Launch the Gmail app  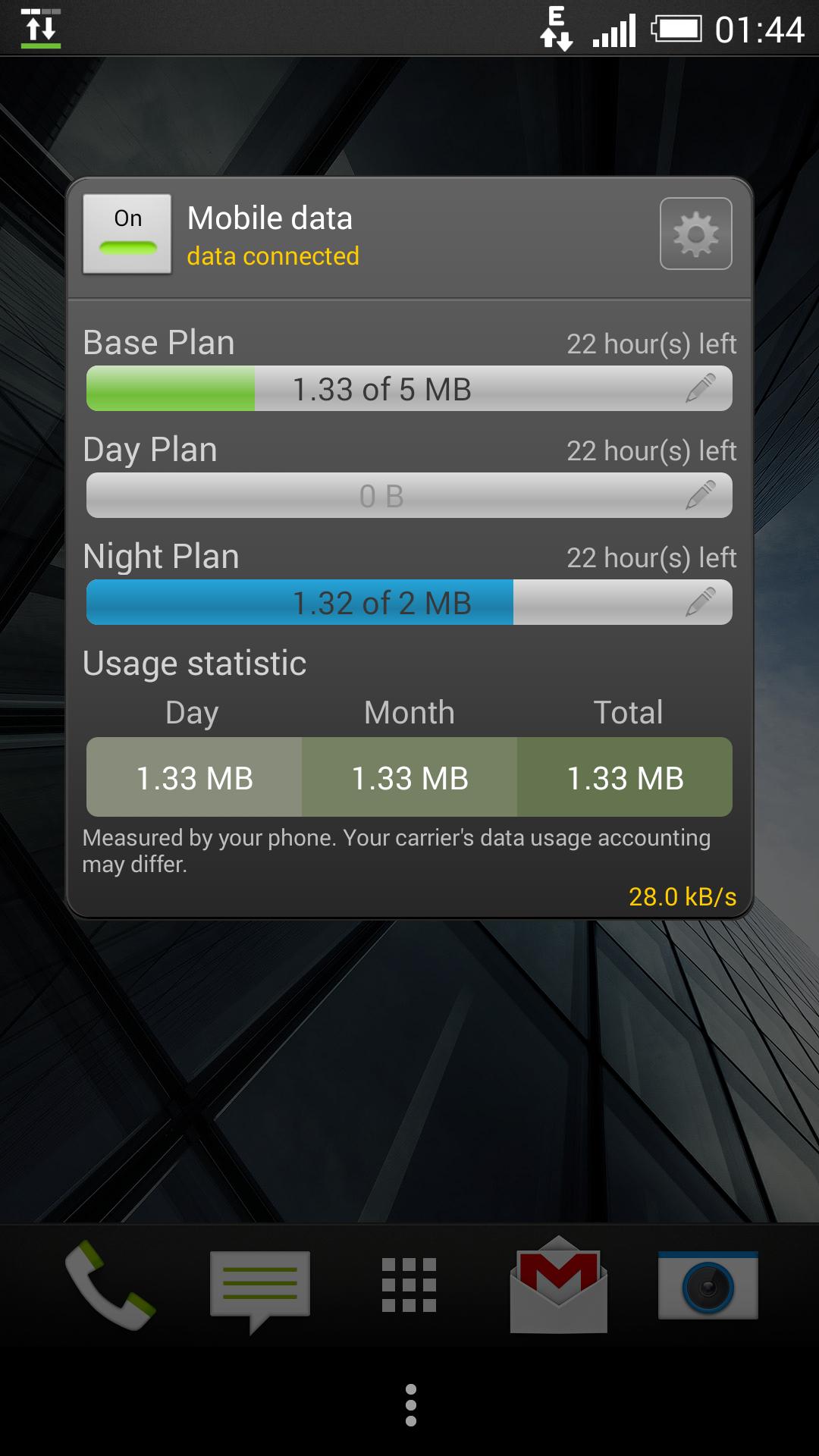[x=559, y=1285]
